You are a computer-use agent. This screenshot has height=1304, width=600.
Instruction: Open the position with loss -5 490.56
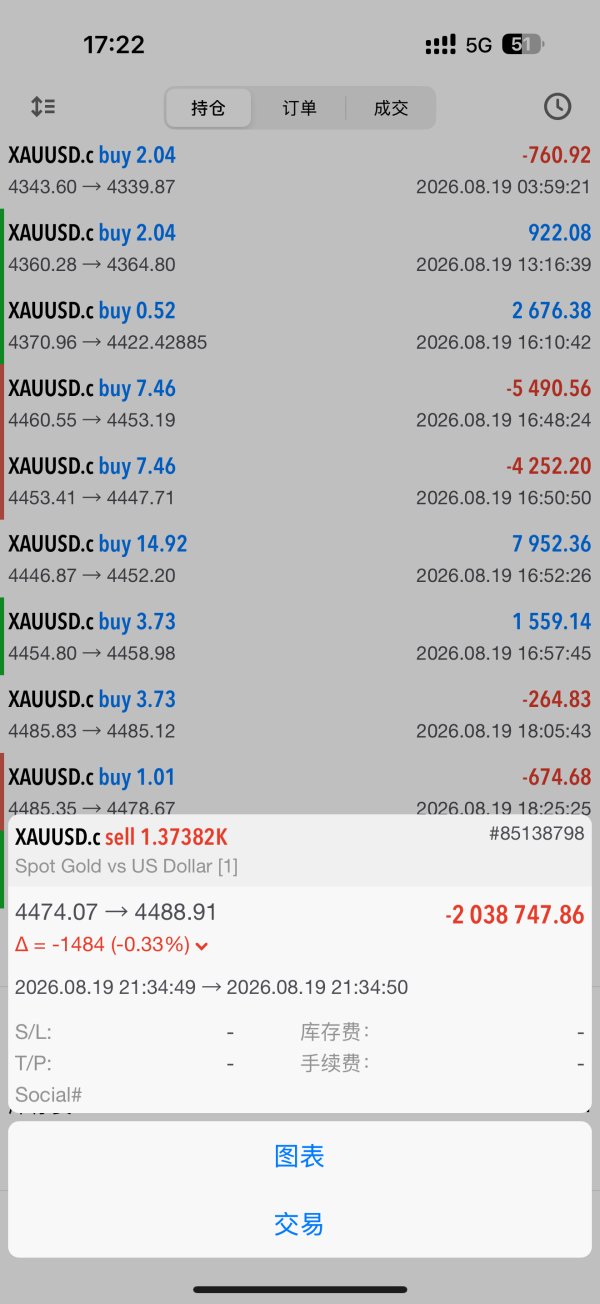[x=299, y=403]
